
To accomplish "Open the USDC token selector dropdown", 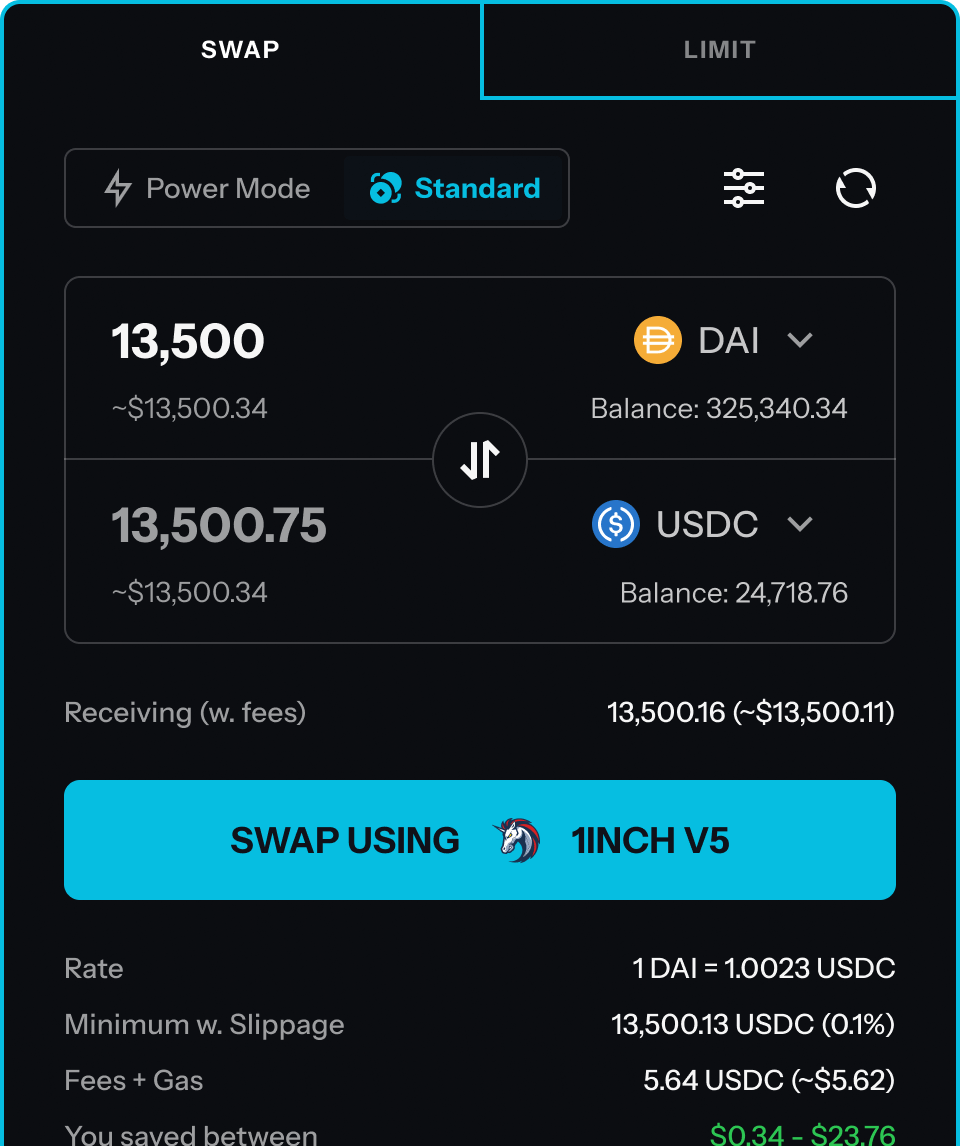I will 799,524.
